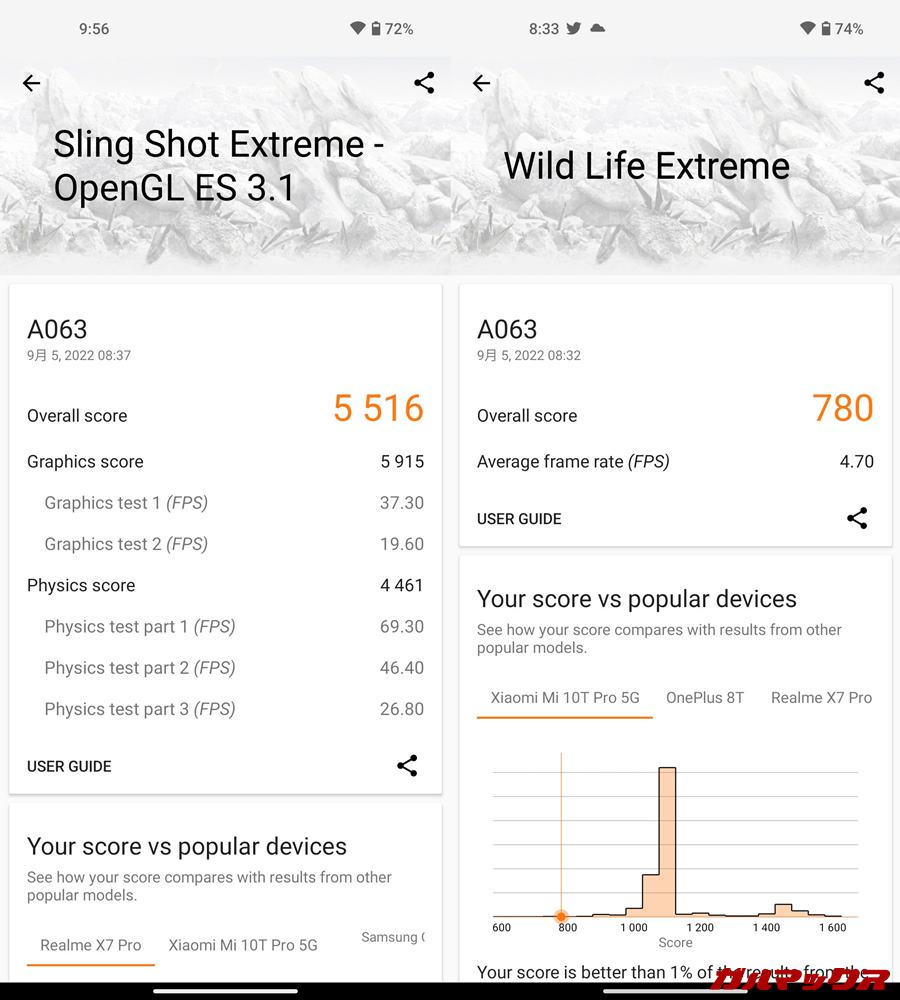900x1000 pixels.
Task: Go back from the Sling Shot Extreme results
Action: [x=32, y=83]
